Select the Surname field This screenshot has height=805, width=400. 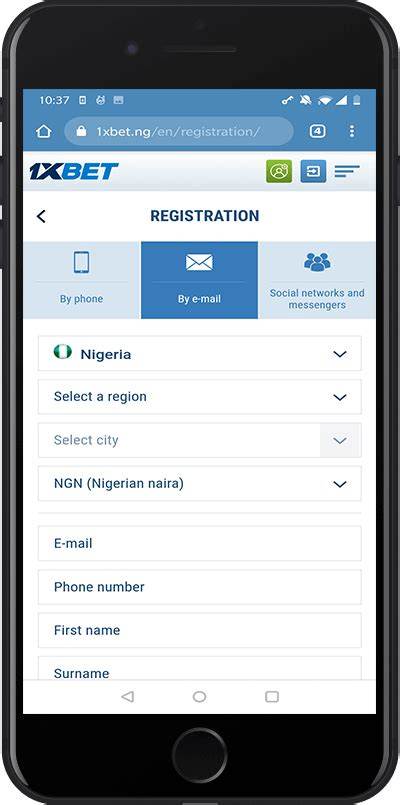pyautogui.click(x=200, y=668)
